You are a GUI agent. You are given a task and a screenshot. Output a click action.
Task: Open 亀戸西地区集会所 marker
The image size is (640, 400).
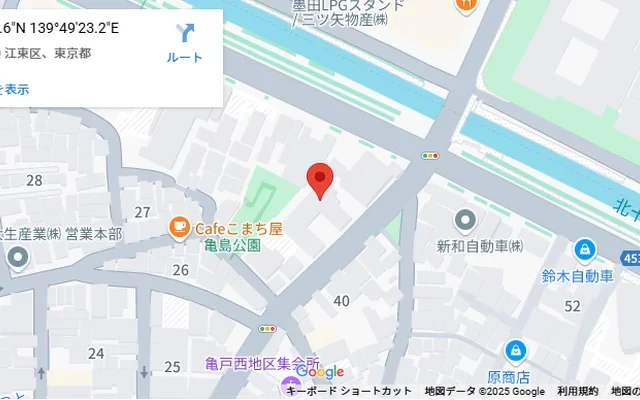pyautogui.click(x=291, y=385)
